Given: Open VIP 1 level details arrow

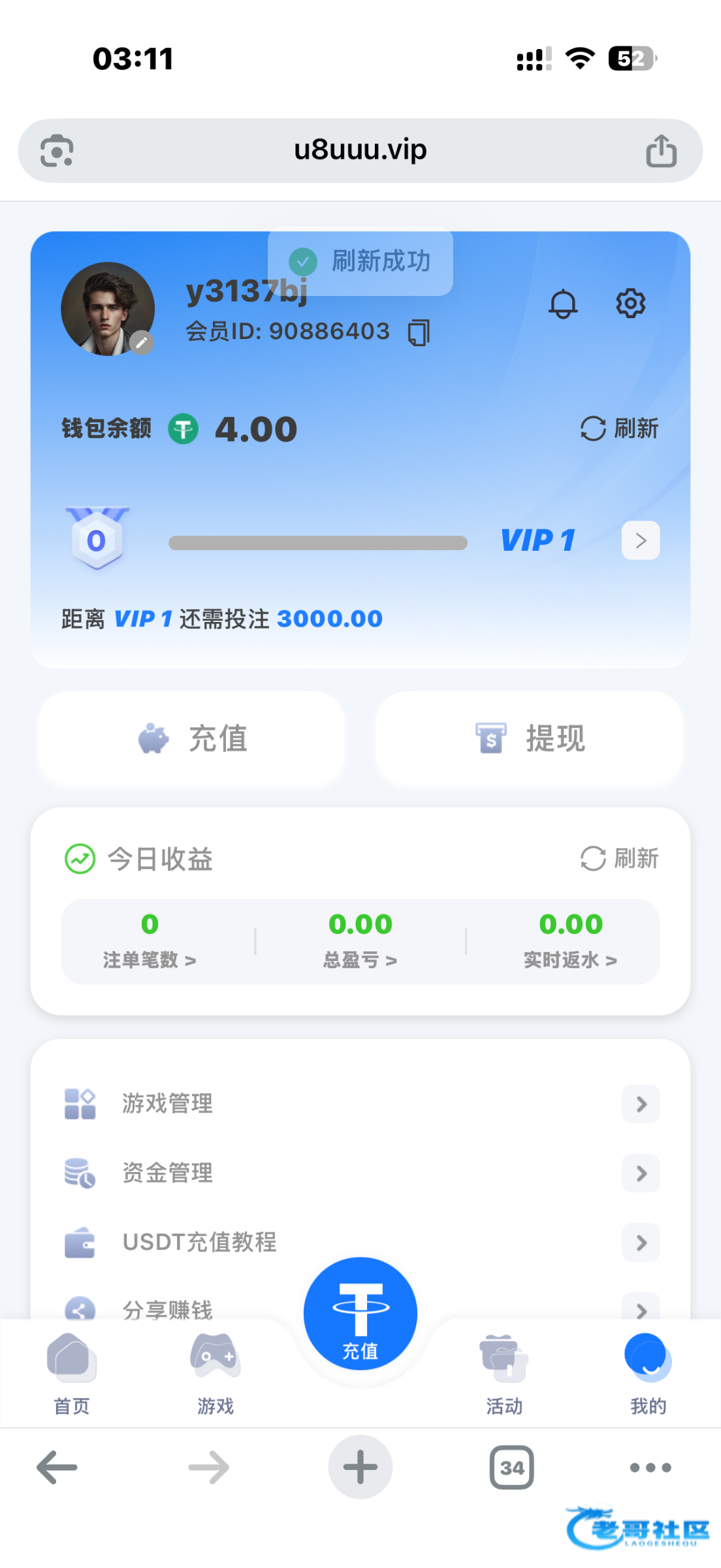Looking at the screenshot, I should 640,540.
